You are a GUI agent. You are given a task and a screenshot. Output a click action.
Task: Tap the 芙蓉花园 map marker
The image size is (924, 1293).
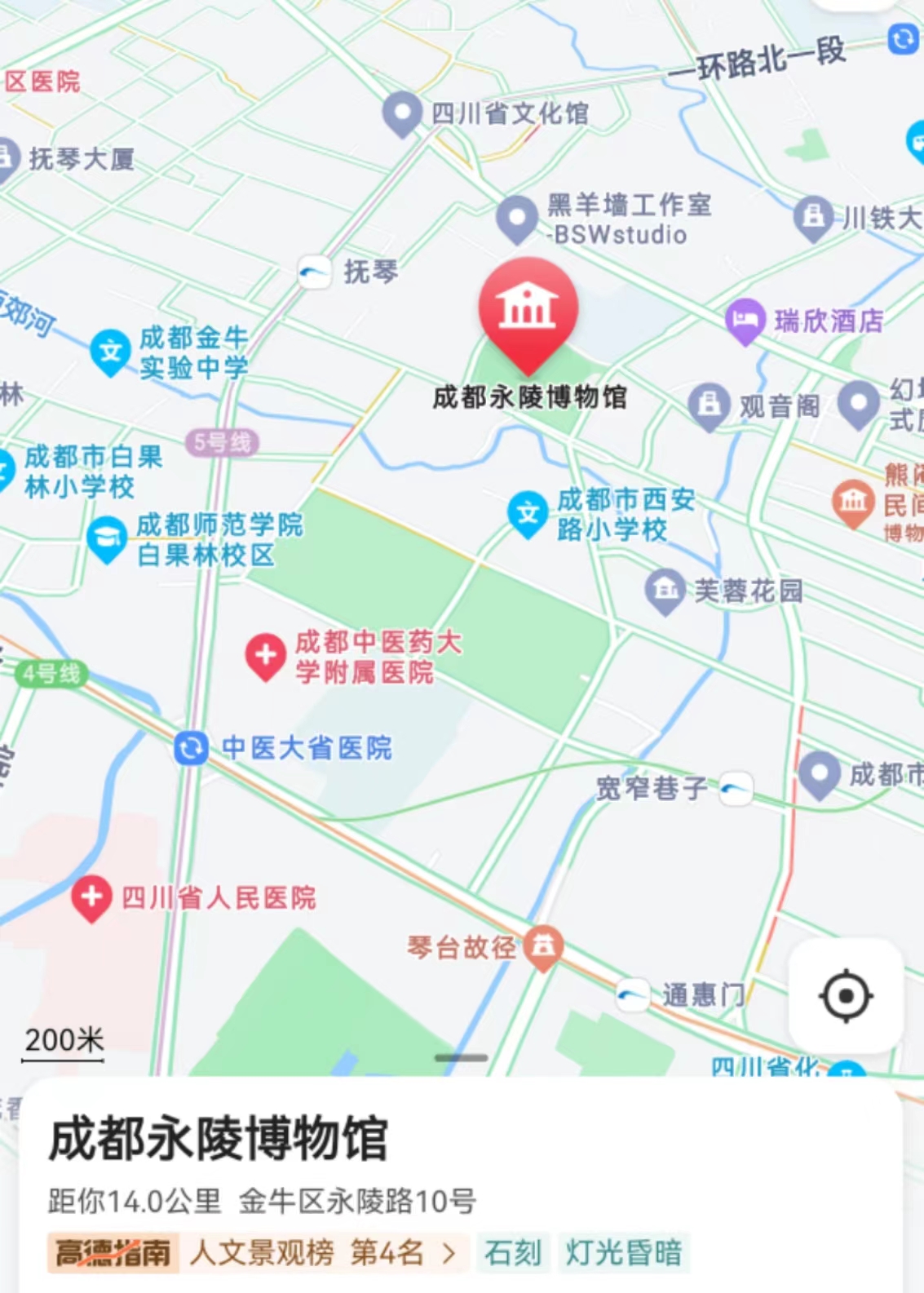pos(665,590)
